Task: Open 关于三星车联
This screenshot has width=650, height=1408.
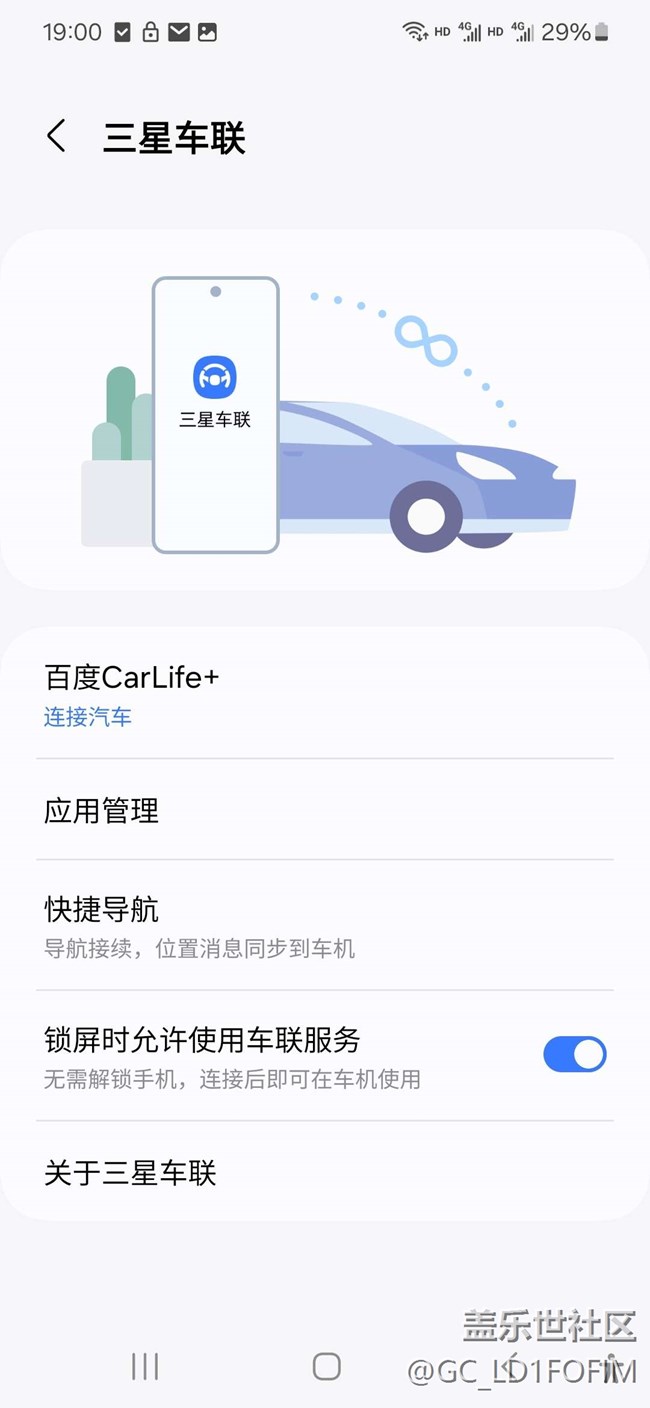Action: [325, 1172]
